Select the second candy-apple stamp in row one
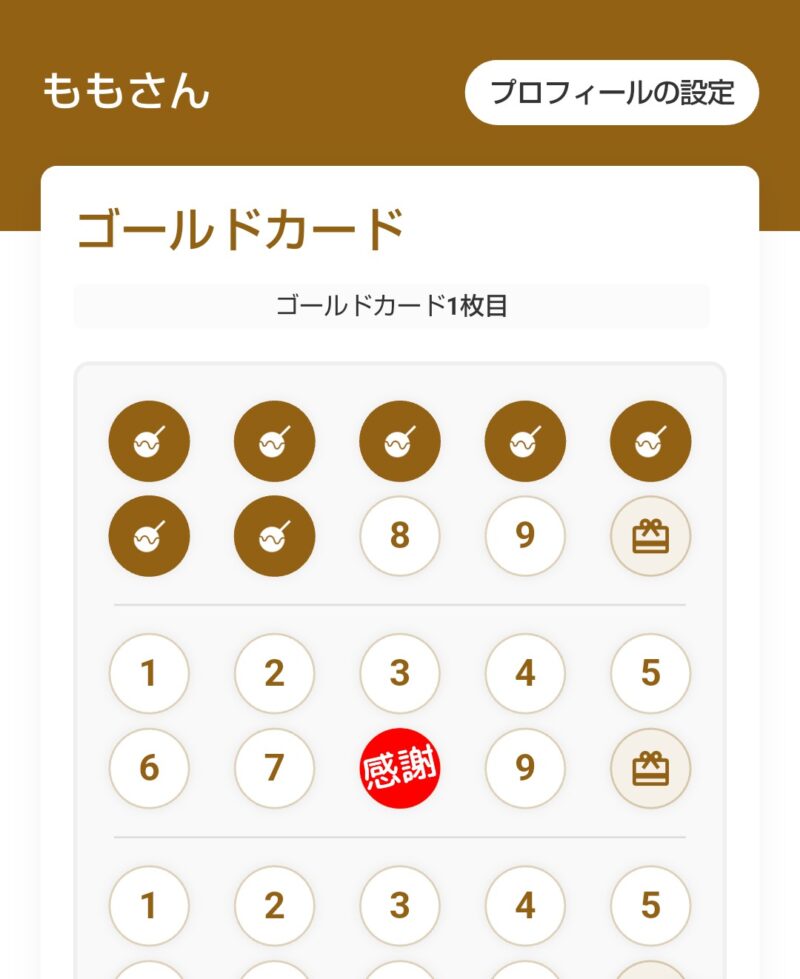 274,441
